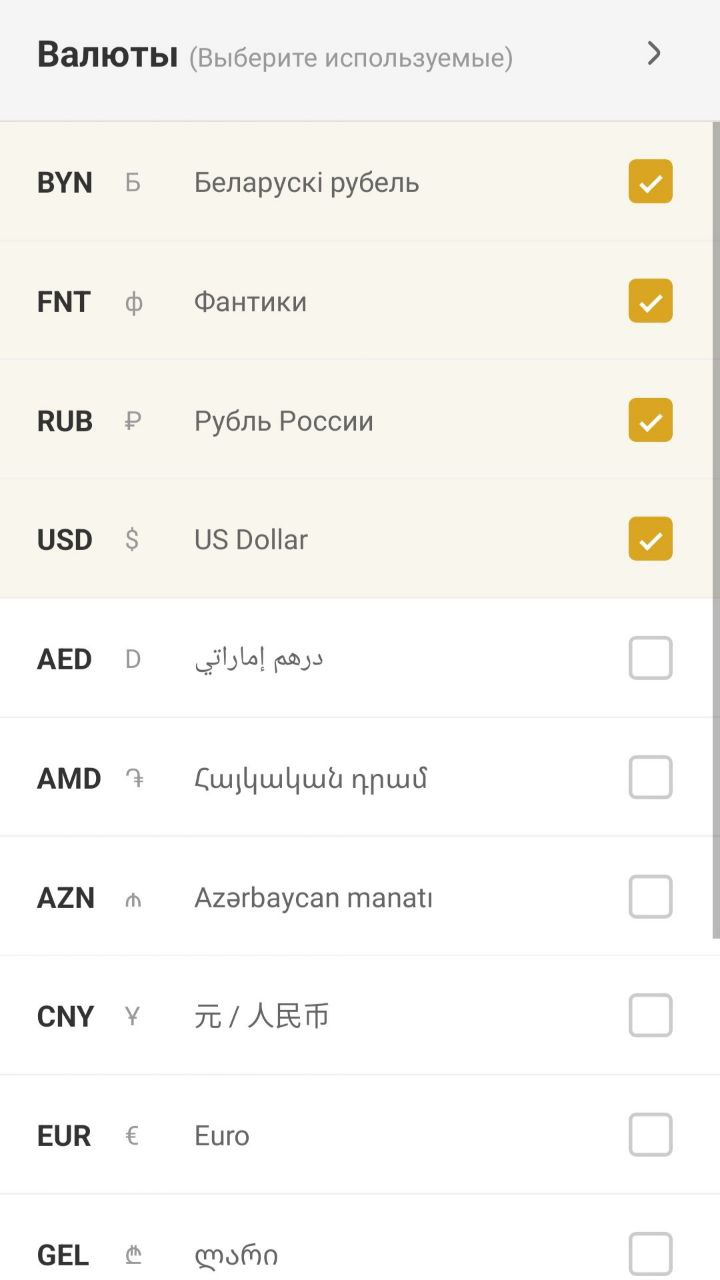Uncheck the BYN currency checkbox
The height and width of the screenshot is (1280, 720).
click(650, 182)
